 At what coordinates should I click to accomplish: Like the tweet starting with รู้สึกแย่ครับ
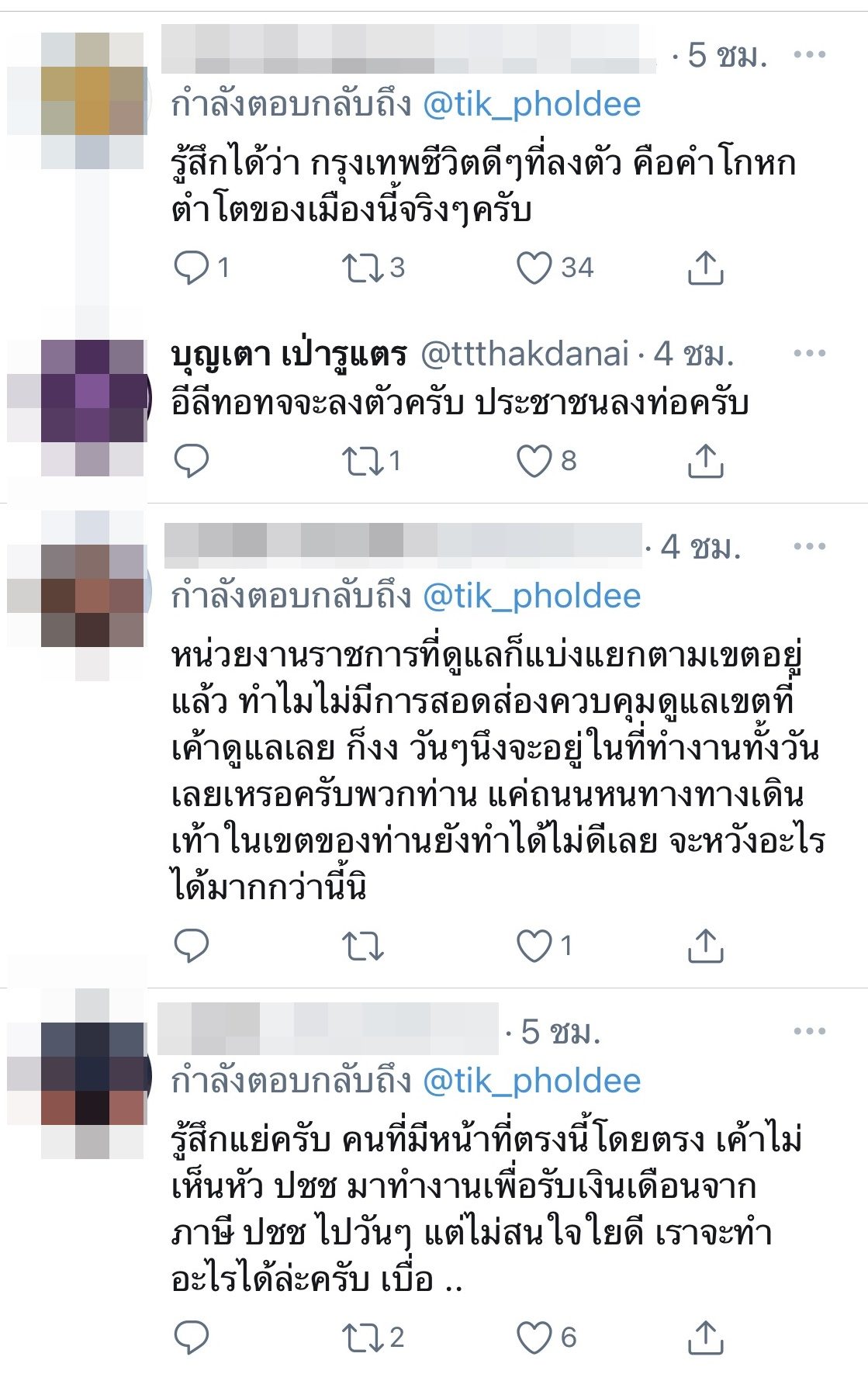pyautogui.click(x=534, y=1338)
